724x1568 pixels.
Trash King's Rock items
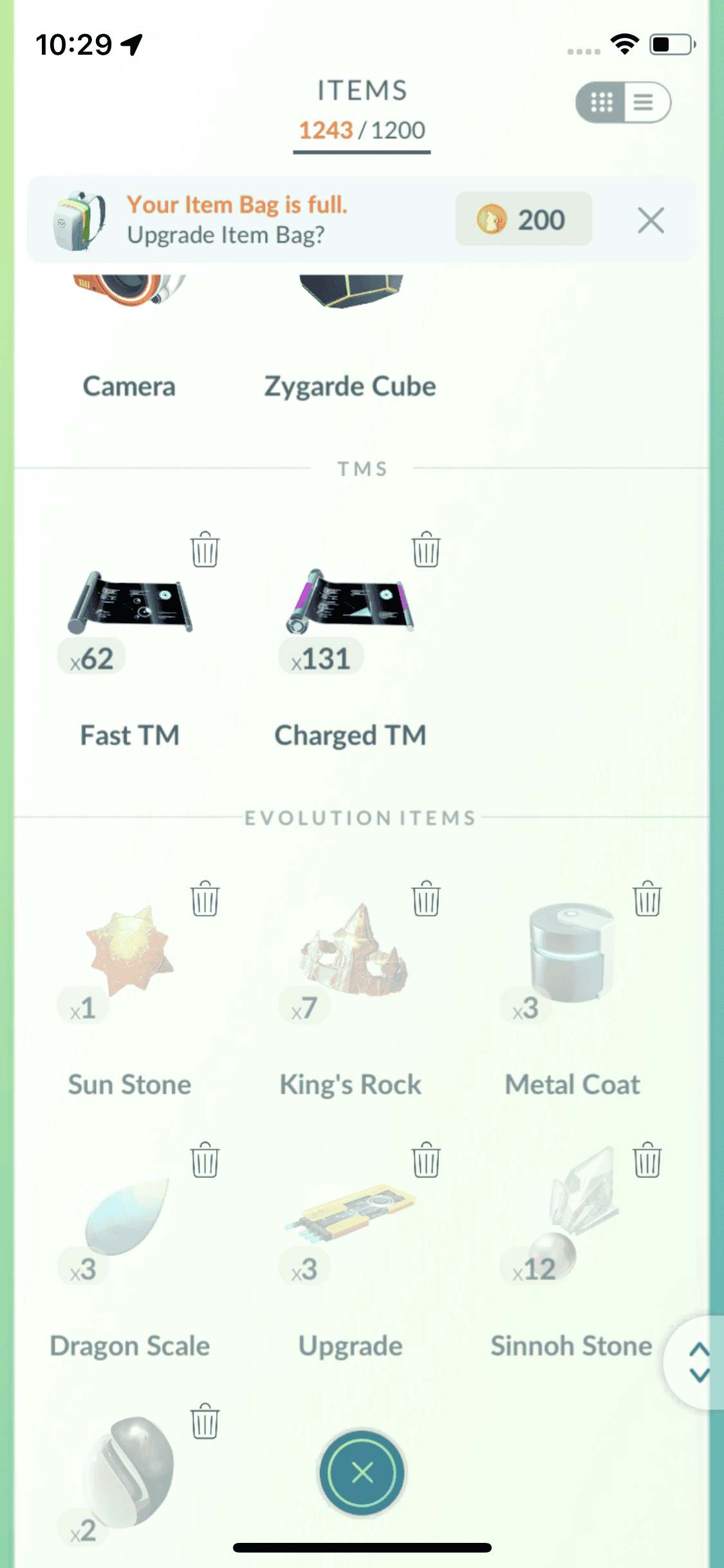coord(426,899)
